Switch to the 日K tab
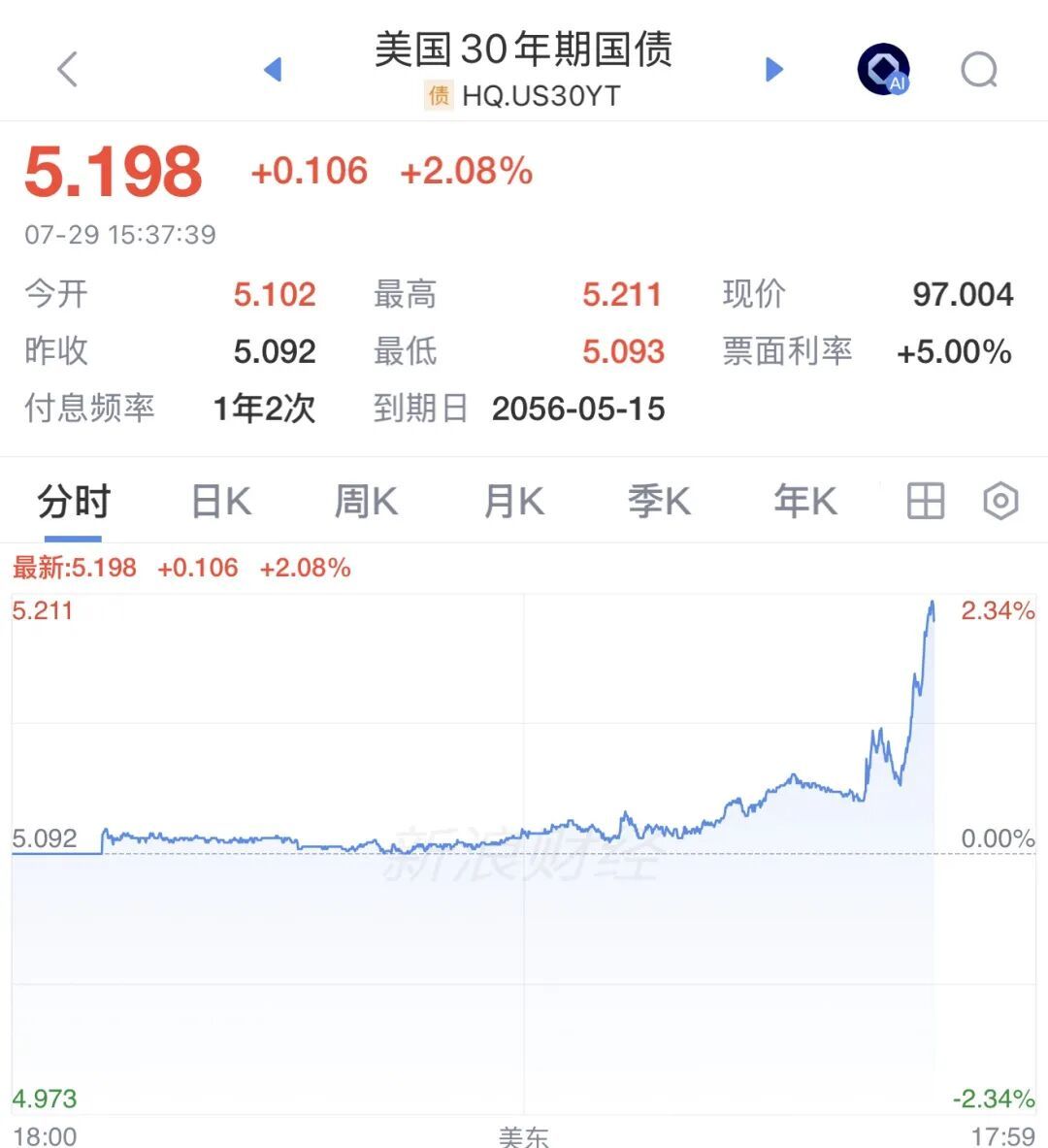 pyautogui.click(x=221, y=503)
